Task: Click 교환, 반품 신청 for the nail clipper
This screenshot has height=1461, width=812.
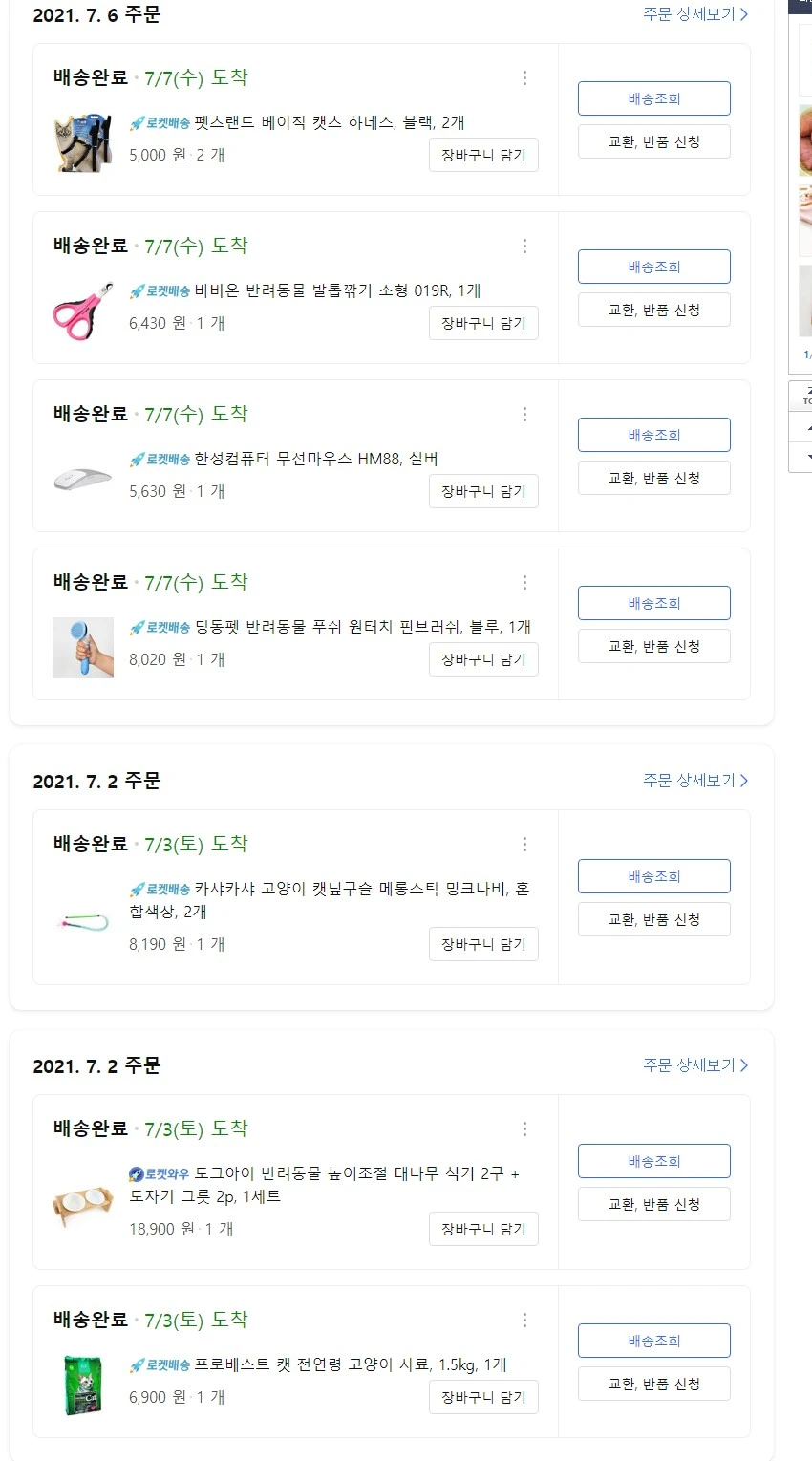Action: click(653, 309)
